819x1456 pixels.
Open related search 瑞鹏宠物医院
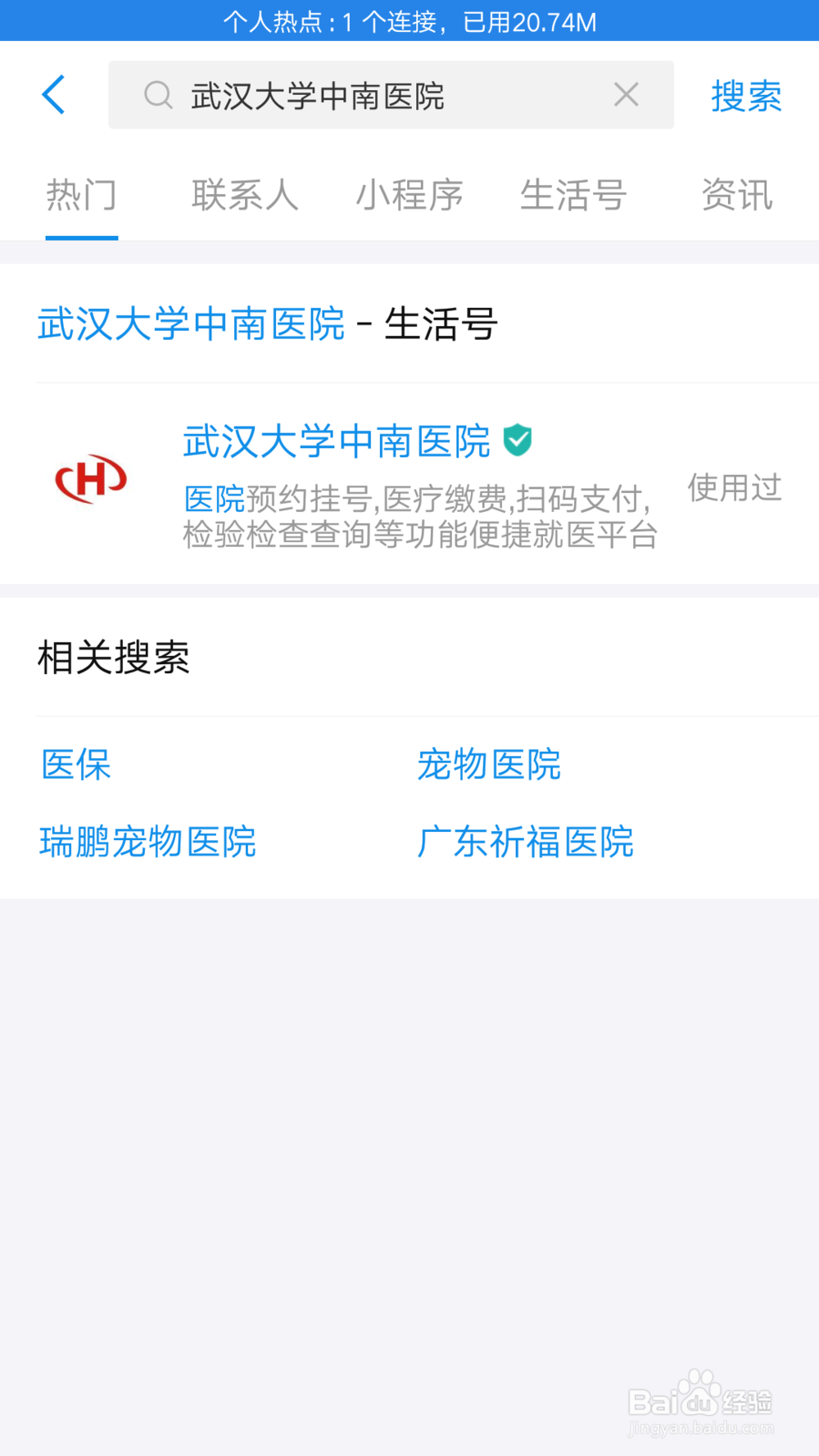click(148, 842)
